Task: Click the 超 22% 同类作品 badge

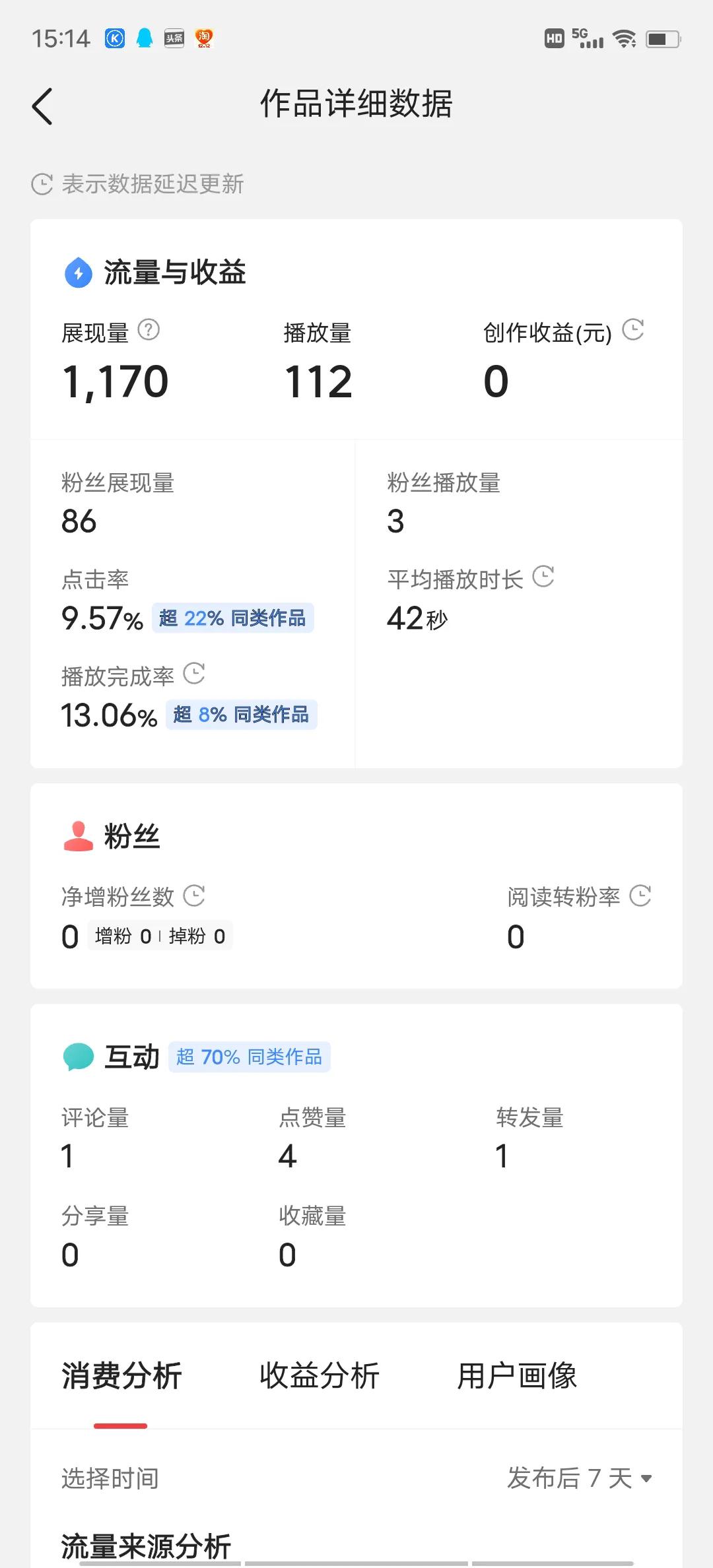Action: (x=234, y=618)
